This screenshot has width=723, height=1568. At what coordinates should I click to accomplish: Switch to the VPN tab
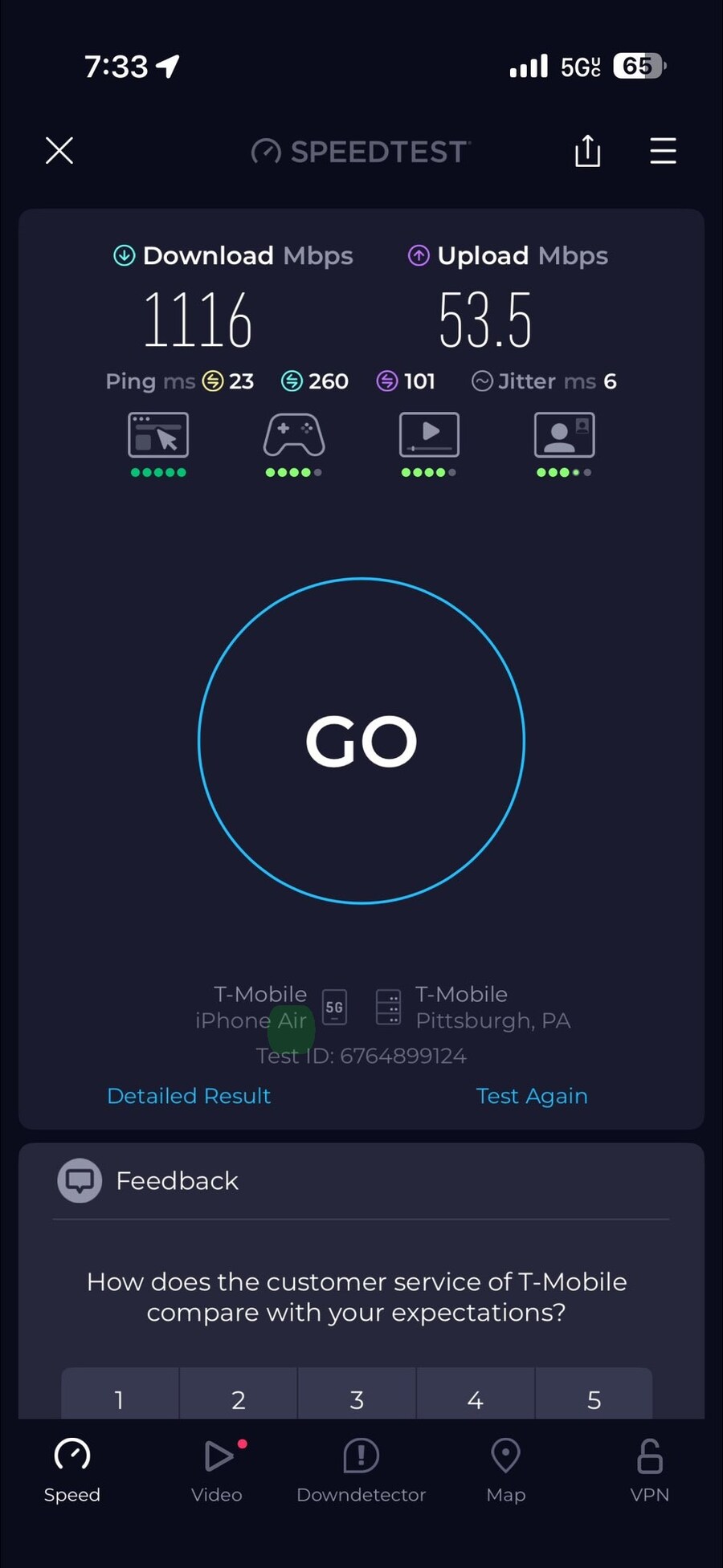tap(649, 1469)
